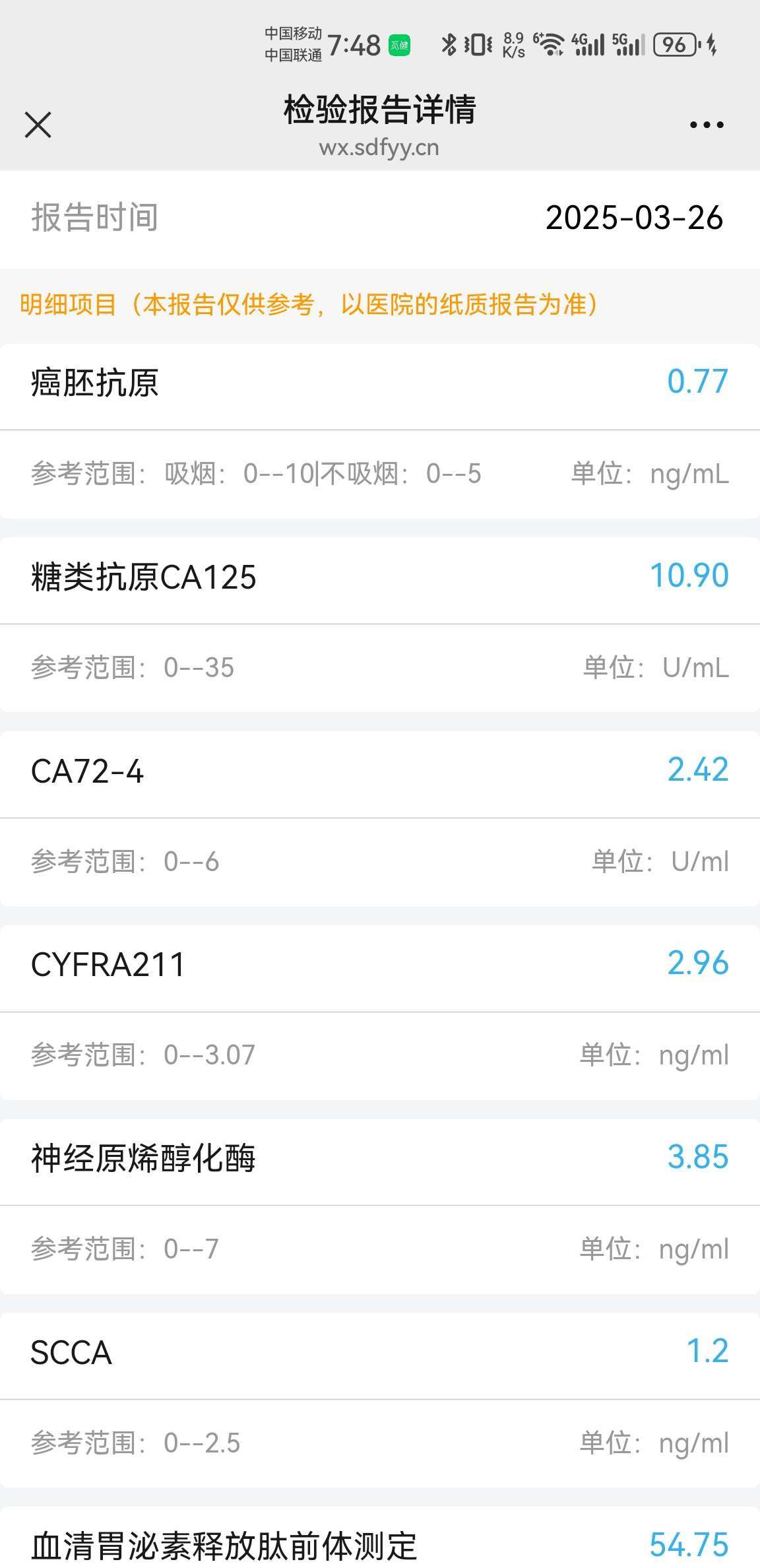
Task: Tap the Bluetooth status bar icon
Action: pyautogui.click(x=451, y=42)
